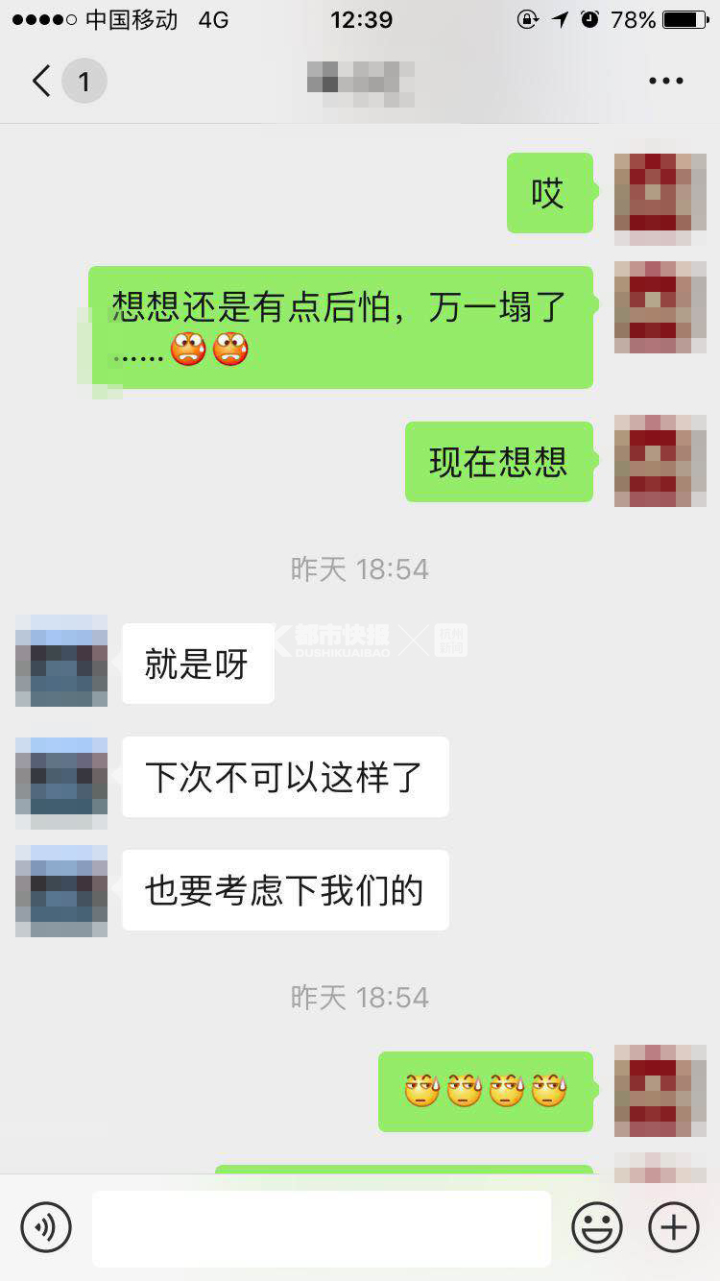Image resolution: width=720 pixels, height=1281 pixels.
Task: Switch to voice message input
Action: [x=46, y=1227]
